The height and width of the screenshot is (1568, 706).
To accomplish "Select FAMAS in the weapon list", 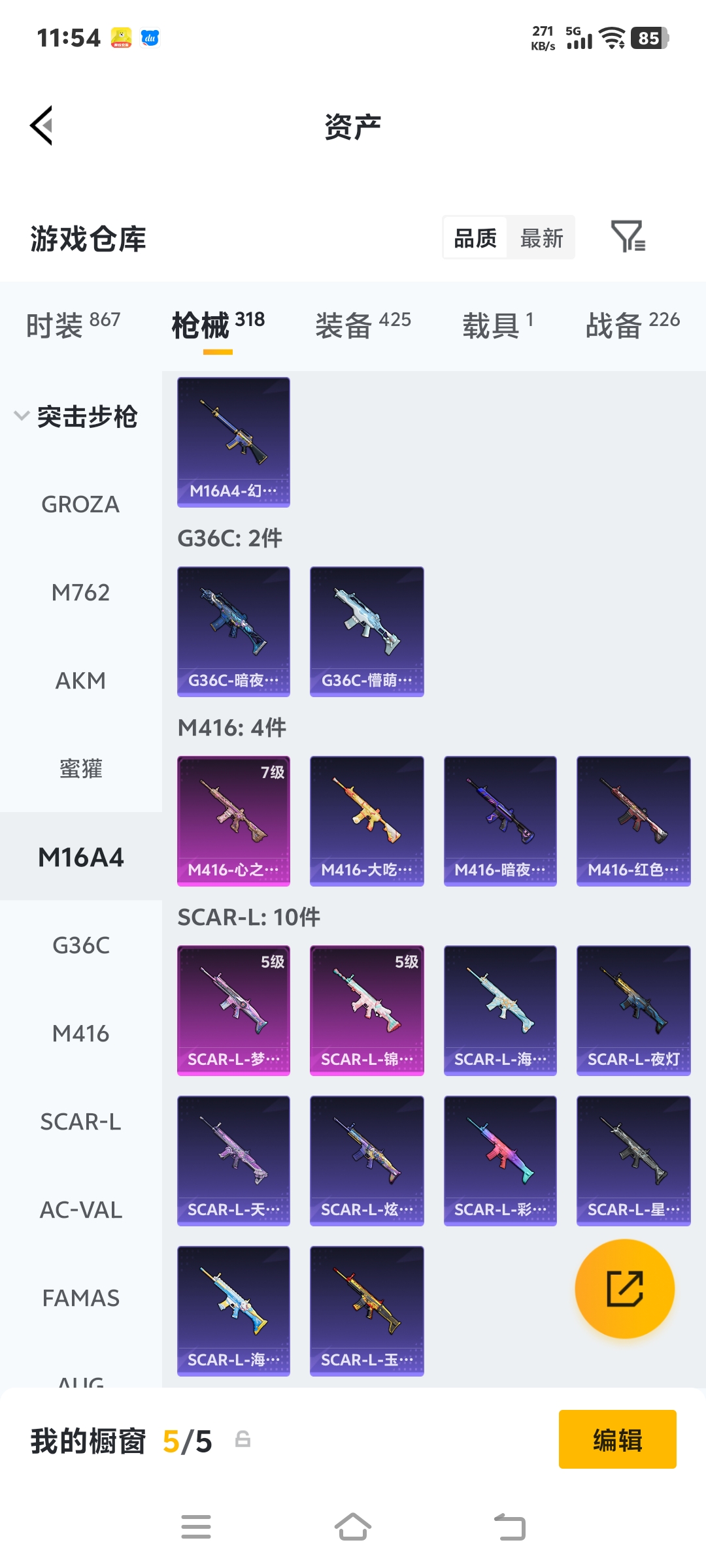I will click(x=80, y=1298).
